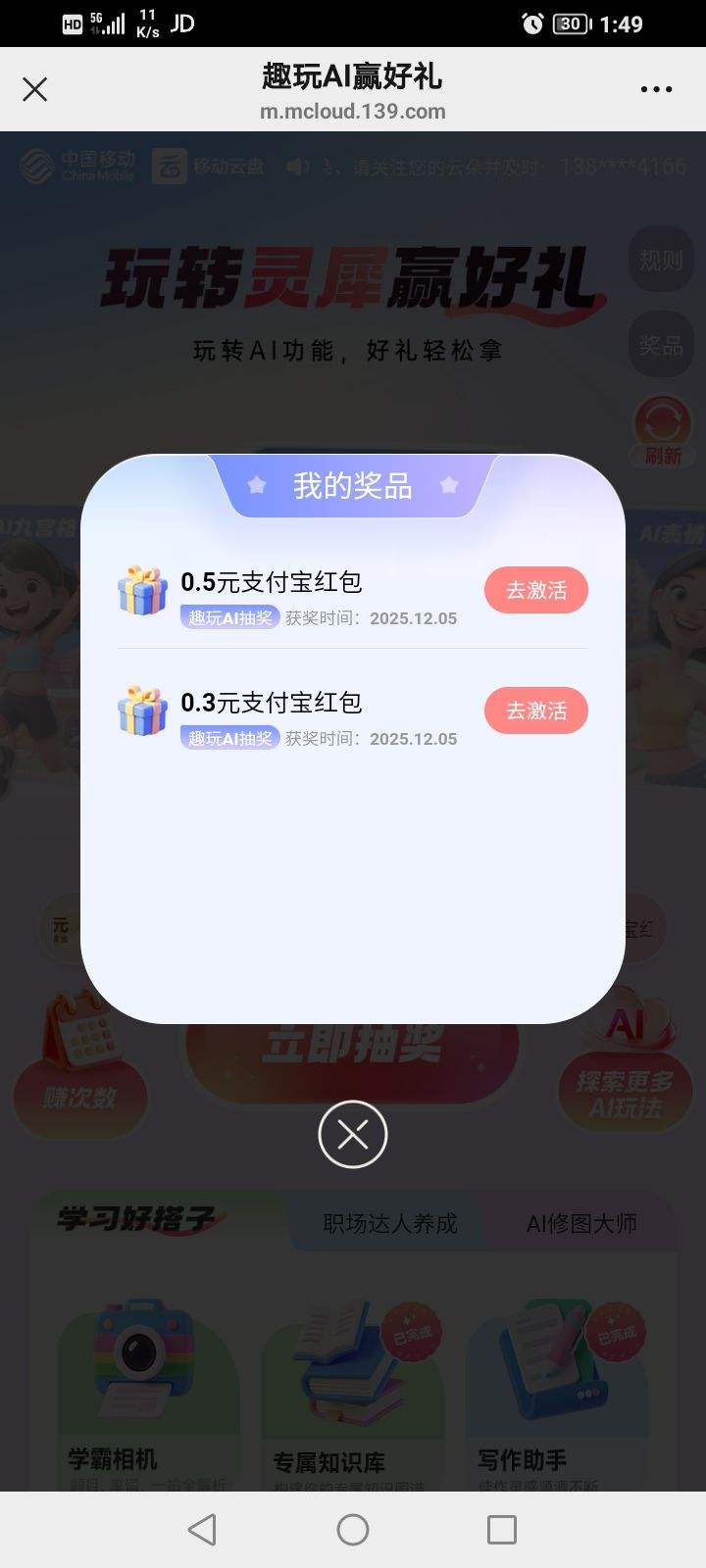Click the gift box beside 0.3元支付宝红包

142,711
